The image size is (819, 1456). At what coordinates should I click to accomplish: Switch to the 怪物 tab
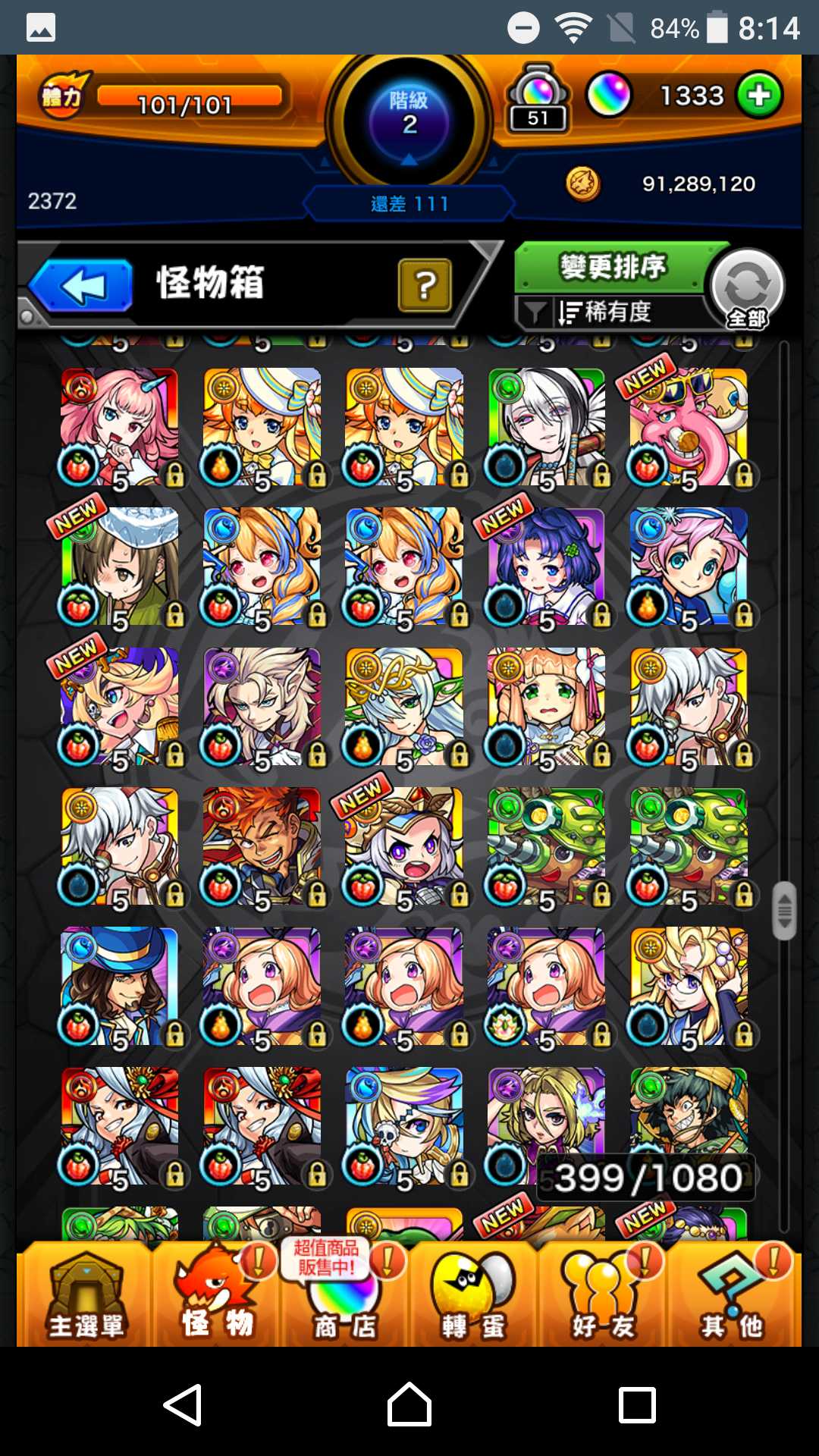point(216,1297)
